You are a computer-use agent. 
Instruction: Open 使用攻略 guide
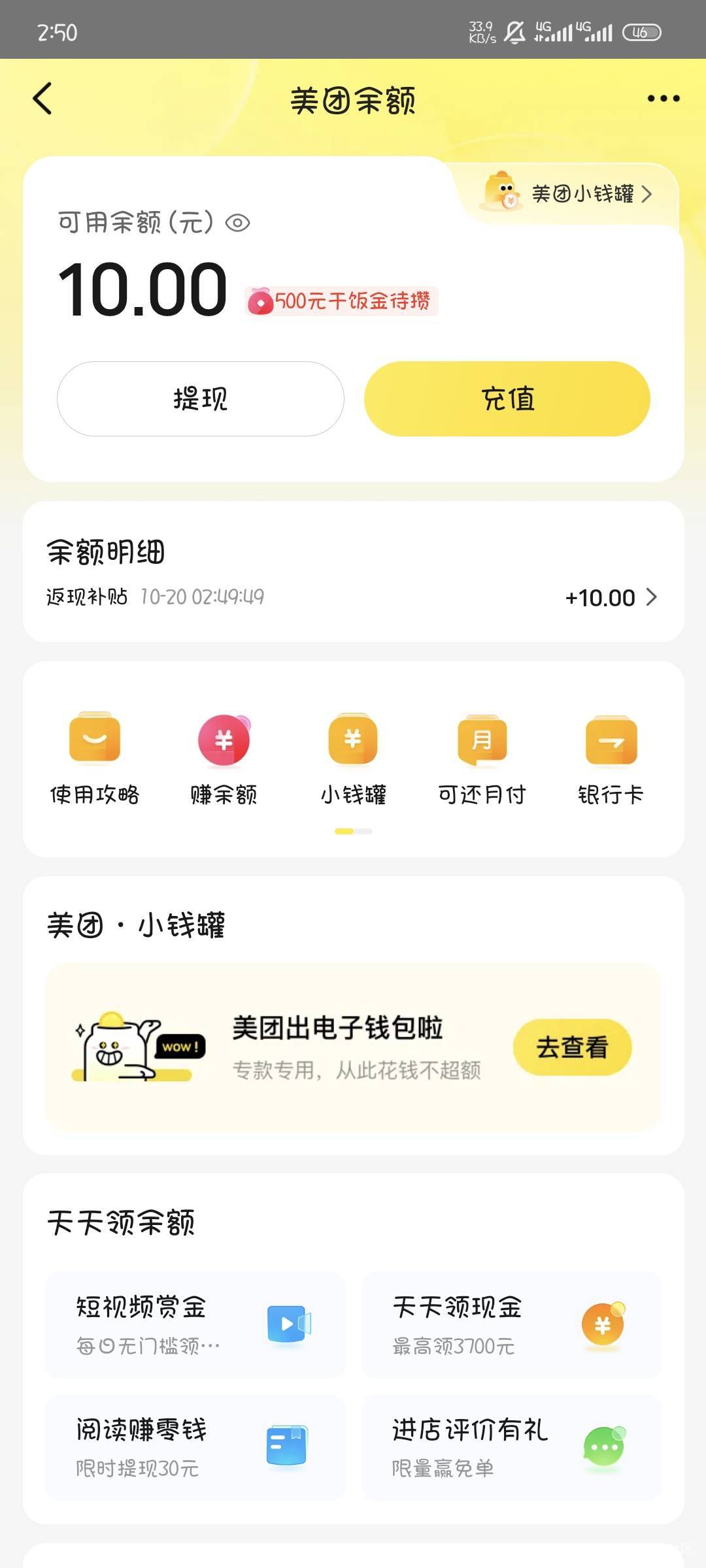[95, 758]
